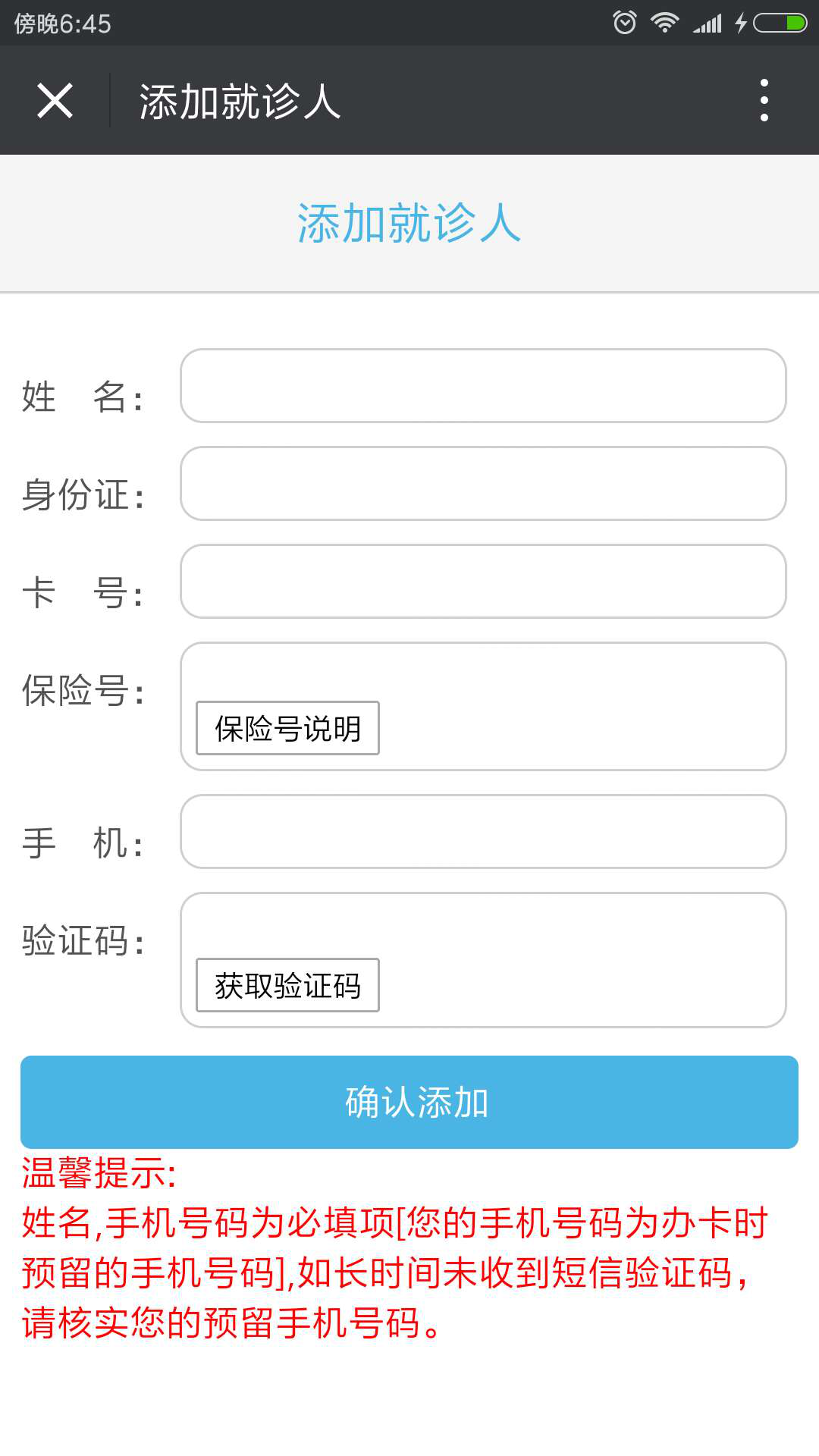Open the three-dot overflow menu
Image resolution: width=819 pixels, height=1456 pixels.
click(764, 100)
